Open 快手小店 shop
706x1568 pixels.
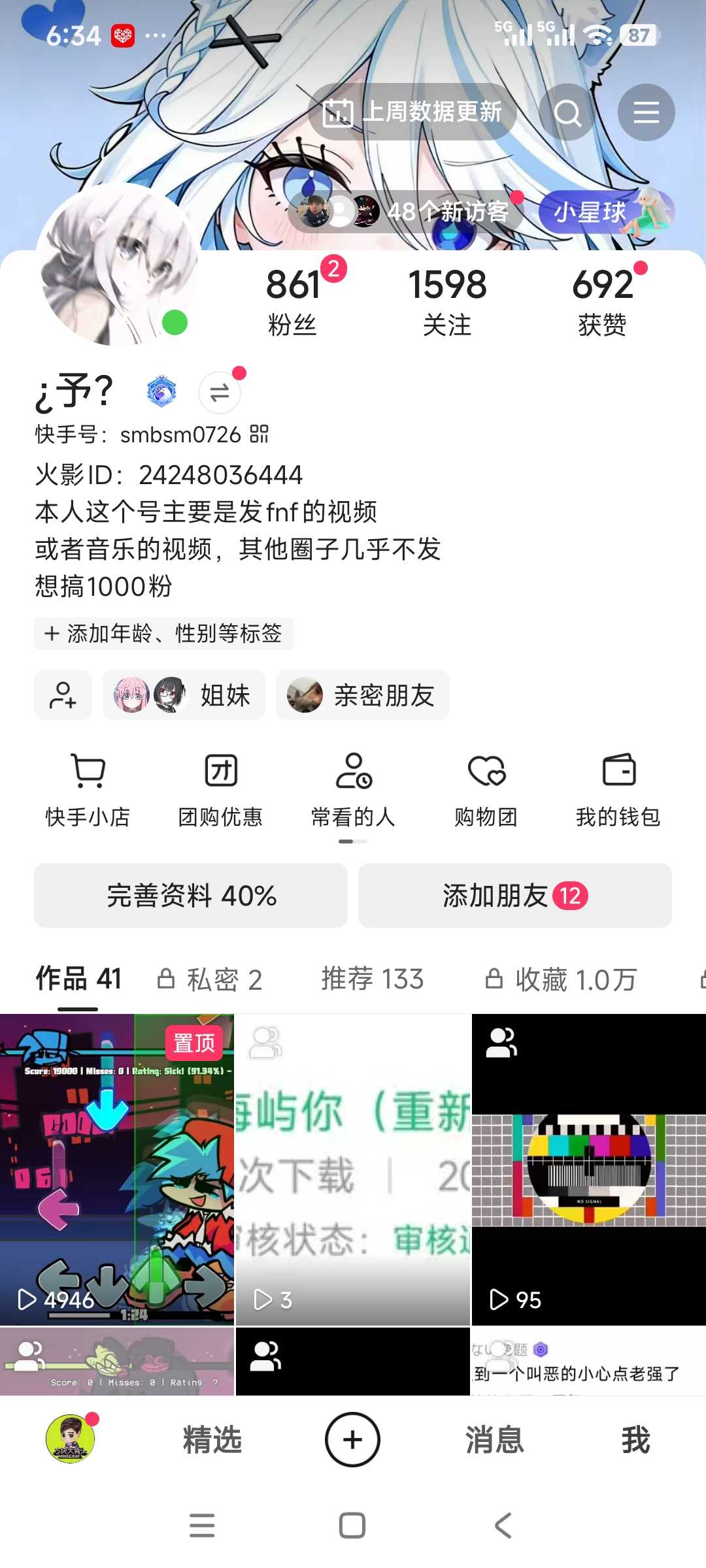pyautogui.click(x=88, y=789)
